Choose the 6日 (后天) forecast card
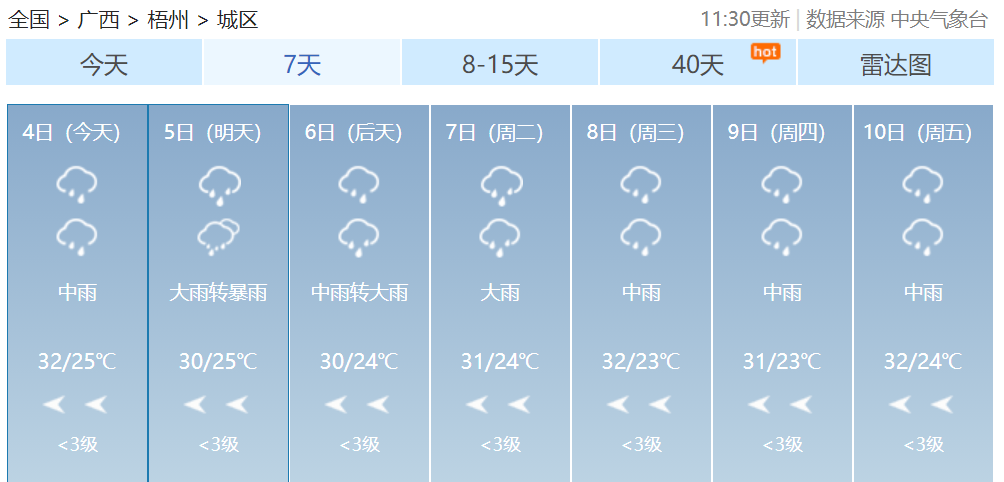This screenshot has height=482, width=1004. (359, 290)
